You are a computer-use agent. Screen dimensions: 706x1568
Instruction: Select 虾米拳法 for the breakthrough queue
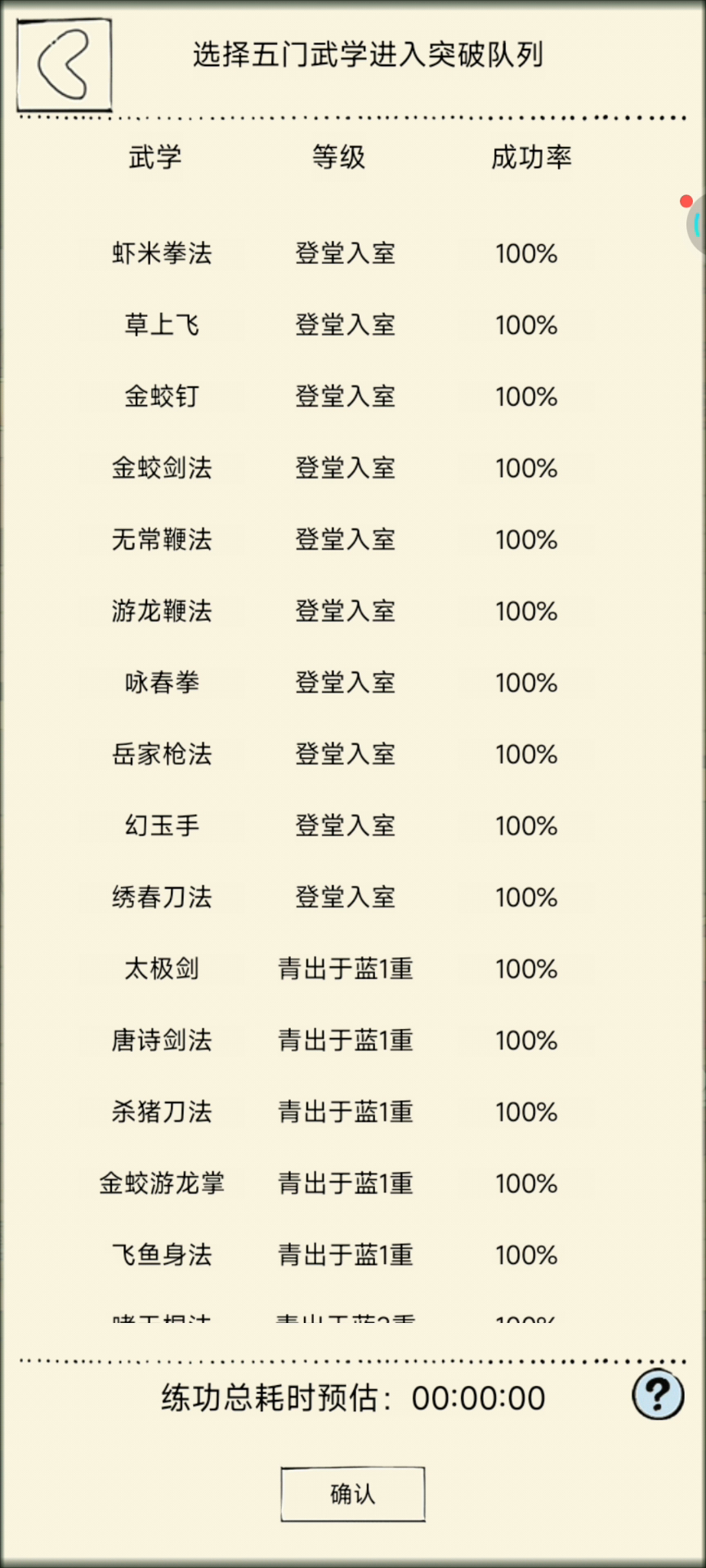(x=335, y=253)
